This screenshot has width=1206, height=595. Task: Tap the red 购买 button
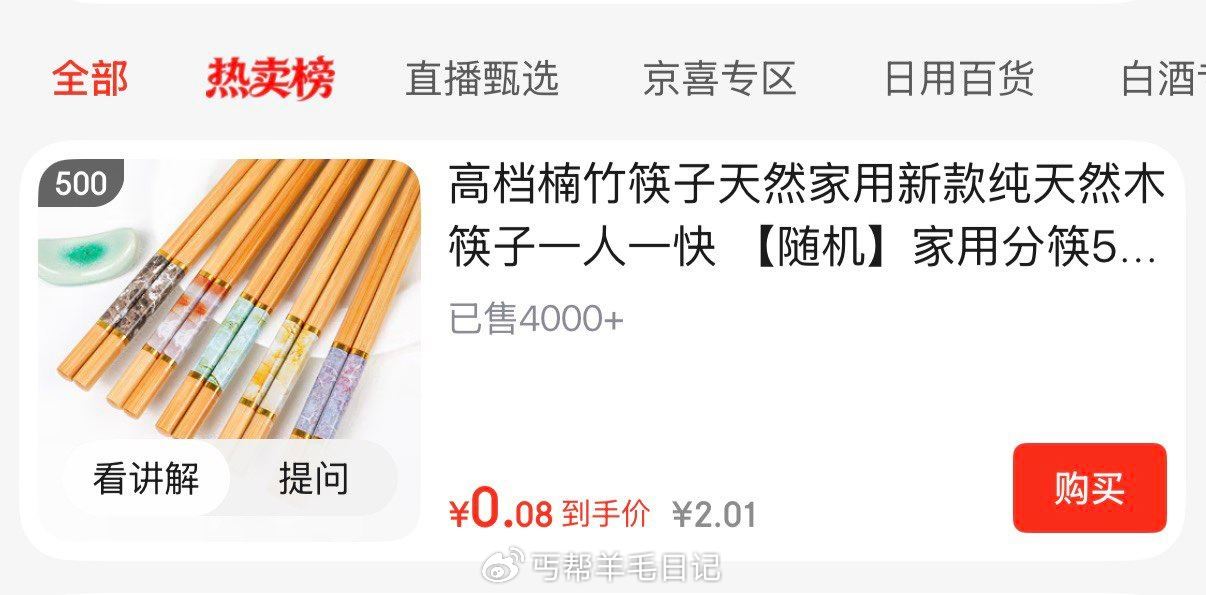pos(1089,488)
